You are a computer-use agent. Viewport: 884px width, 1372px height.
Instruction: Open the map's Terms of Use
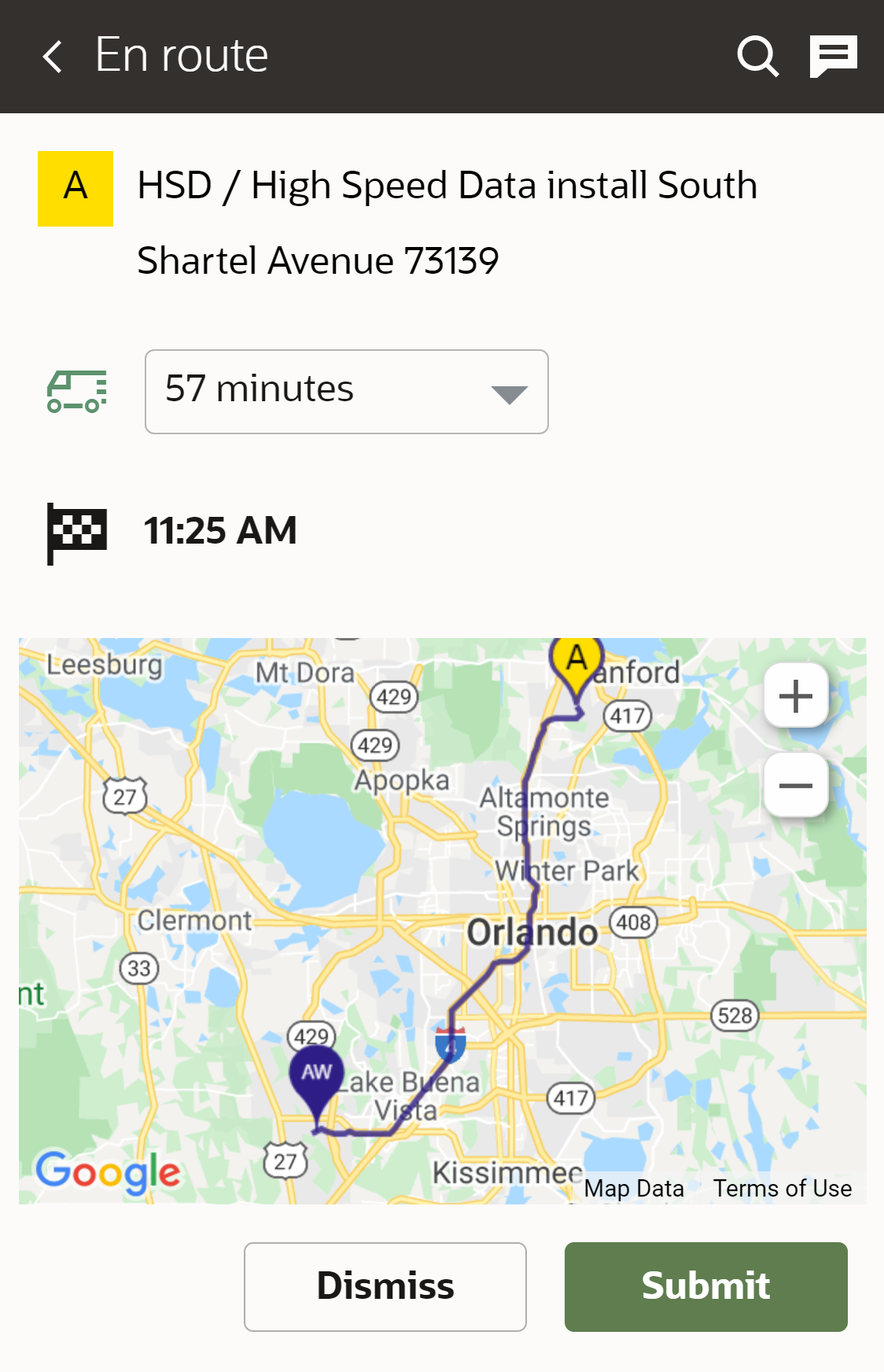click(x=782, y=1188)
